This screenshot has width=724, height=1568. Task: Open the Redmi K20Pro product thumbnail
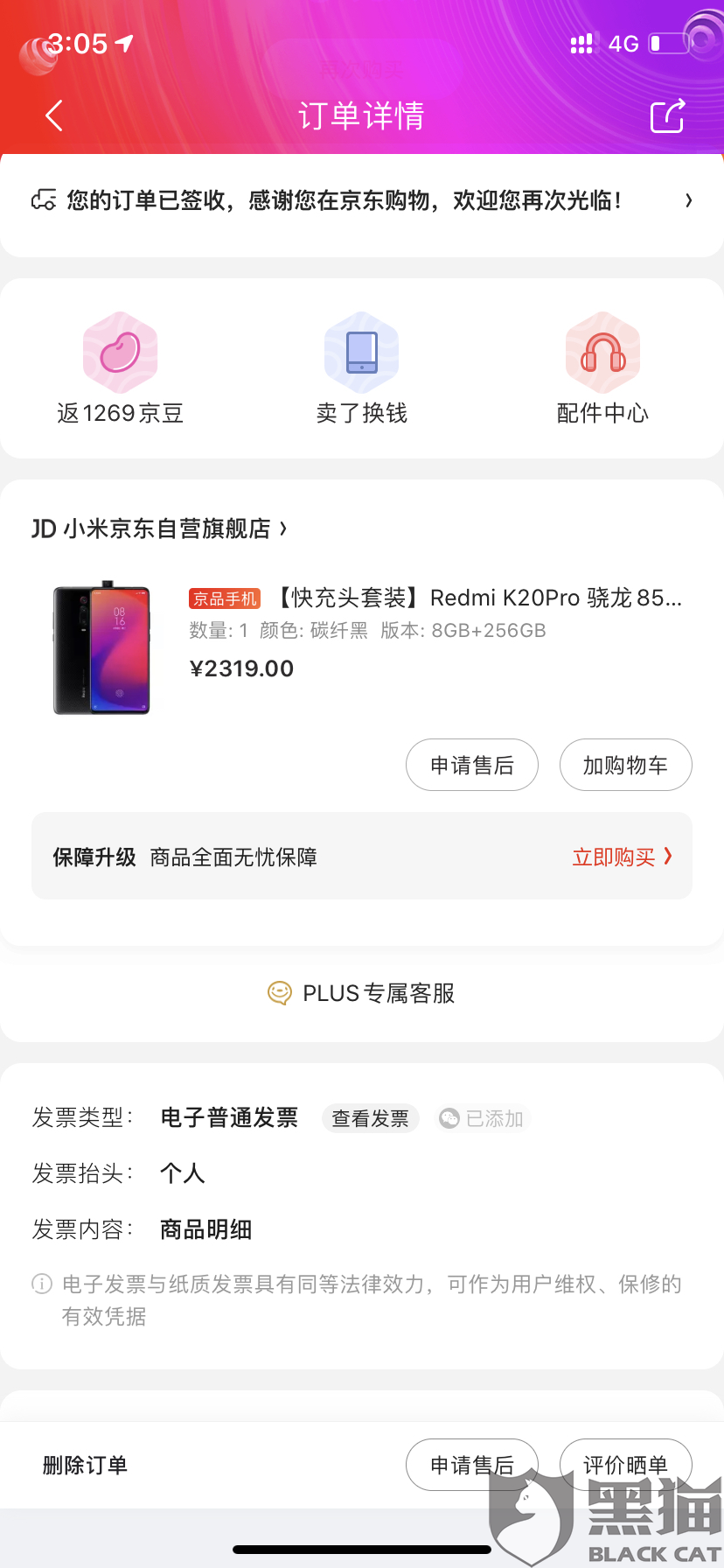coord(102,649)
